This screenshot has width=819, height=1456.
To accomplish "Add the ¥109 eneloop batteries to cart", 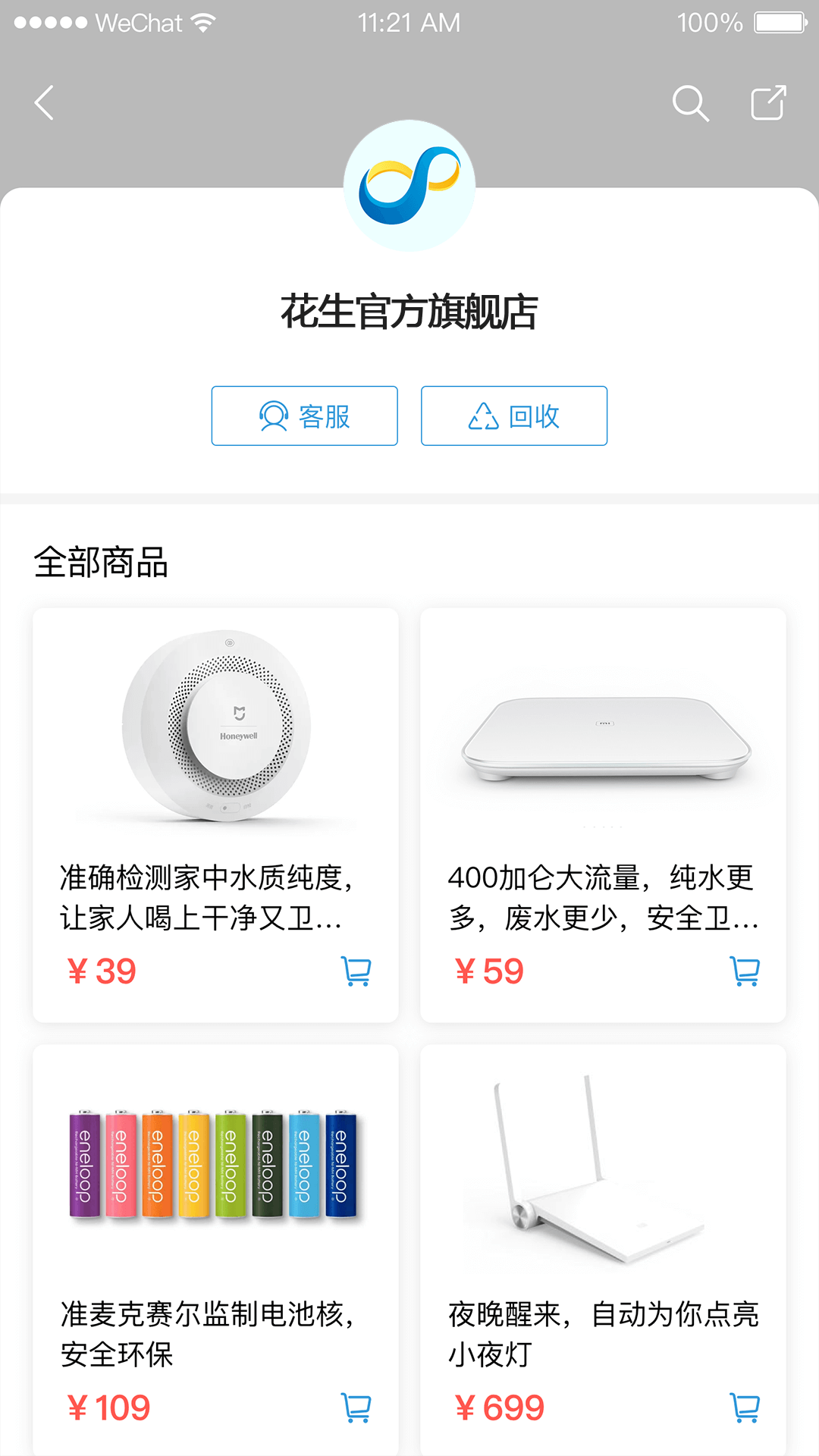I will point(356,1408).
